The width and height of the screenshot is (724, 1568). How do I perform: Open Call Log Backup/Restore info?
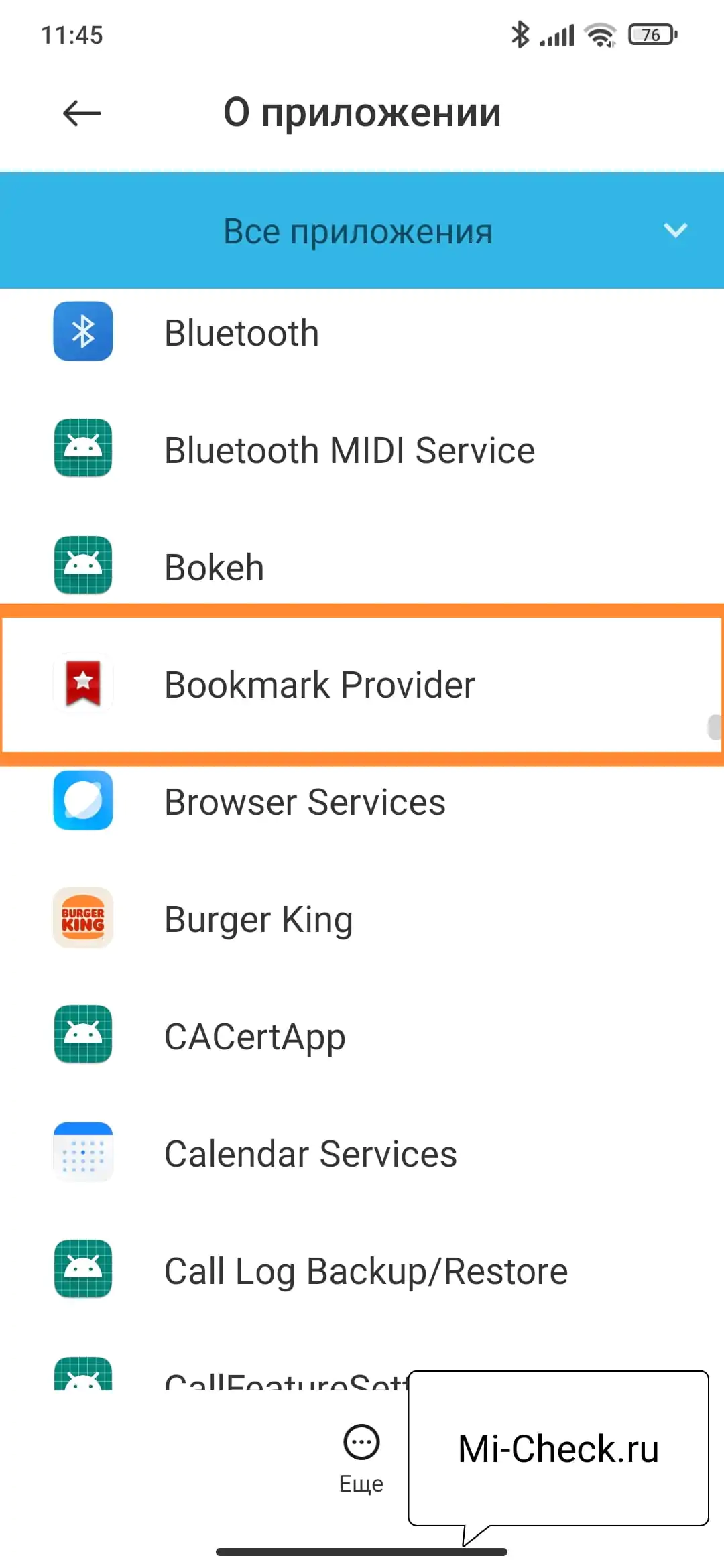pyautogui.click(x=366, y=1271)
